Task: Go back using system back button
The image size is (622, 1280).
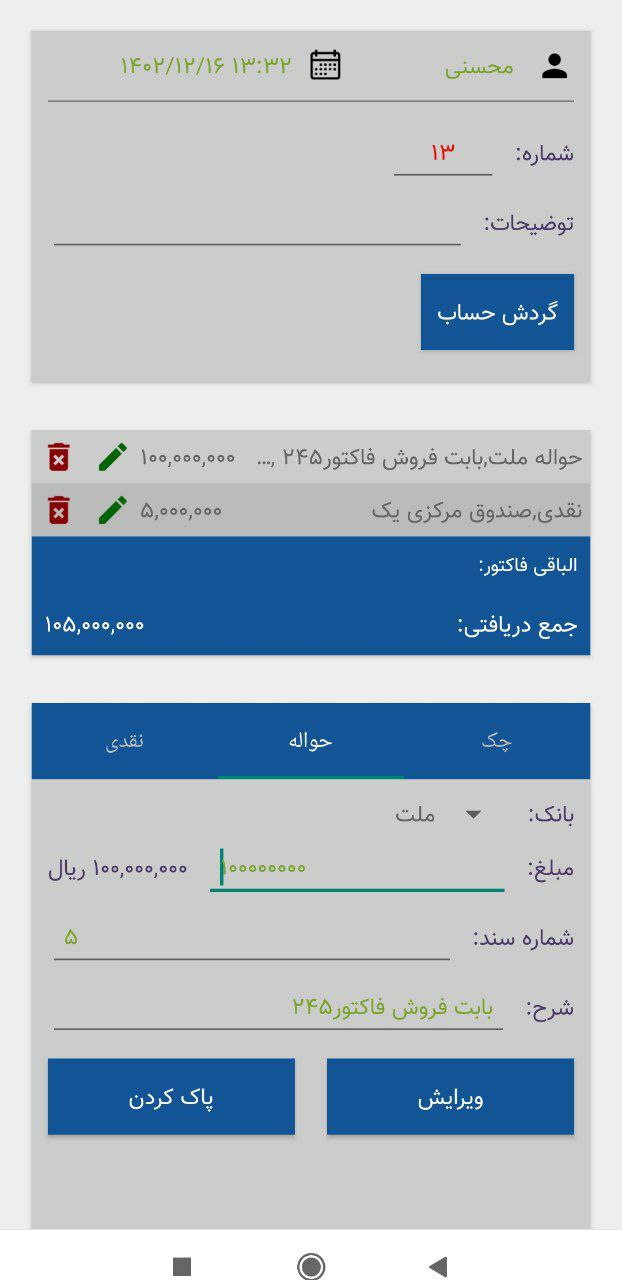Action: [x=437, y=1266]
